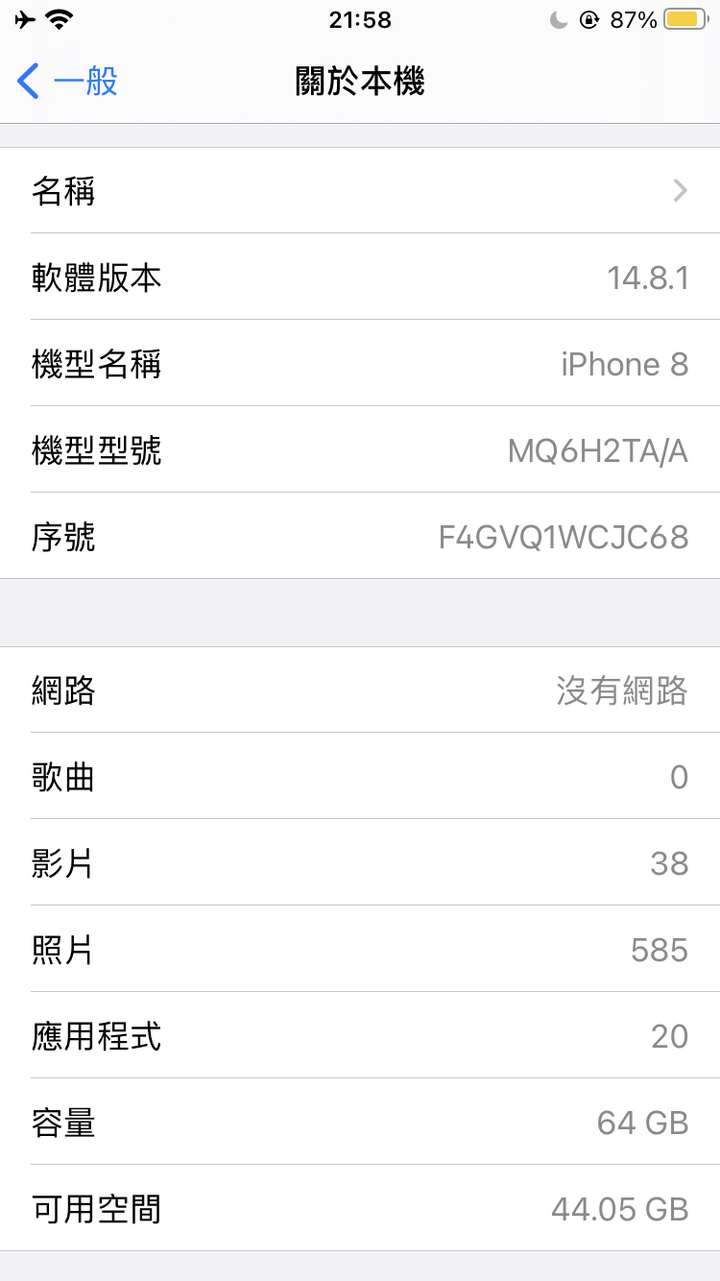Tap the 機型型號 row to toggle number

[360, 450]
